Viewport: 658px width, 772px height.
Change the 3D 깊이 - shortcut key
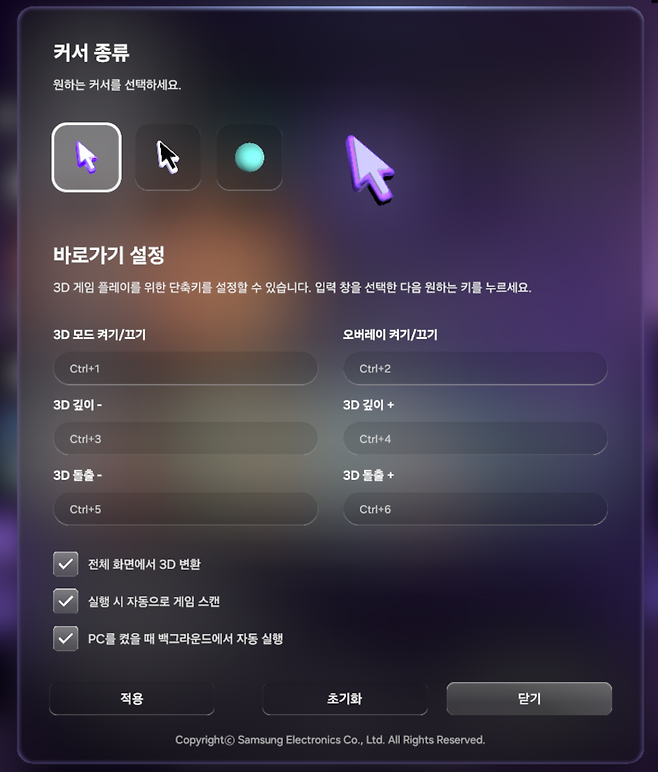pyautogui.click(x=185, y=439)
